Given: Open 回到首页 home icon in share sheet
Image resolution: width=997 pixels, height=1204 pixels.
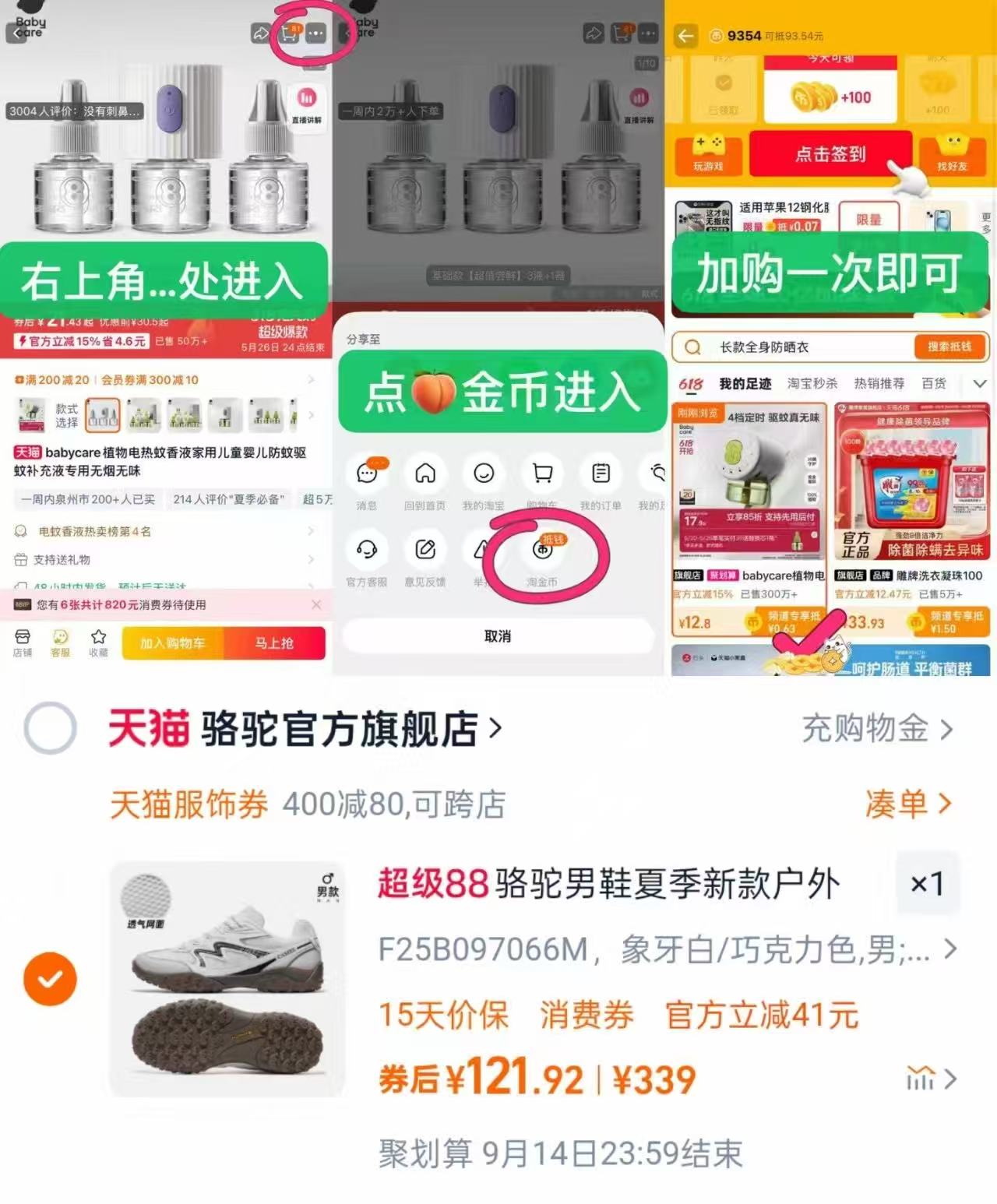Looking at the screenshot, I should click(x=425, y=474).
